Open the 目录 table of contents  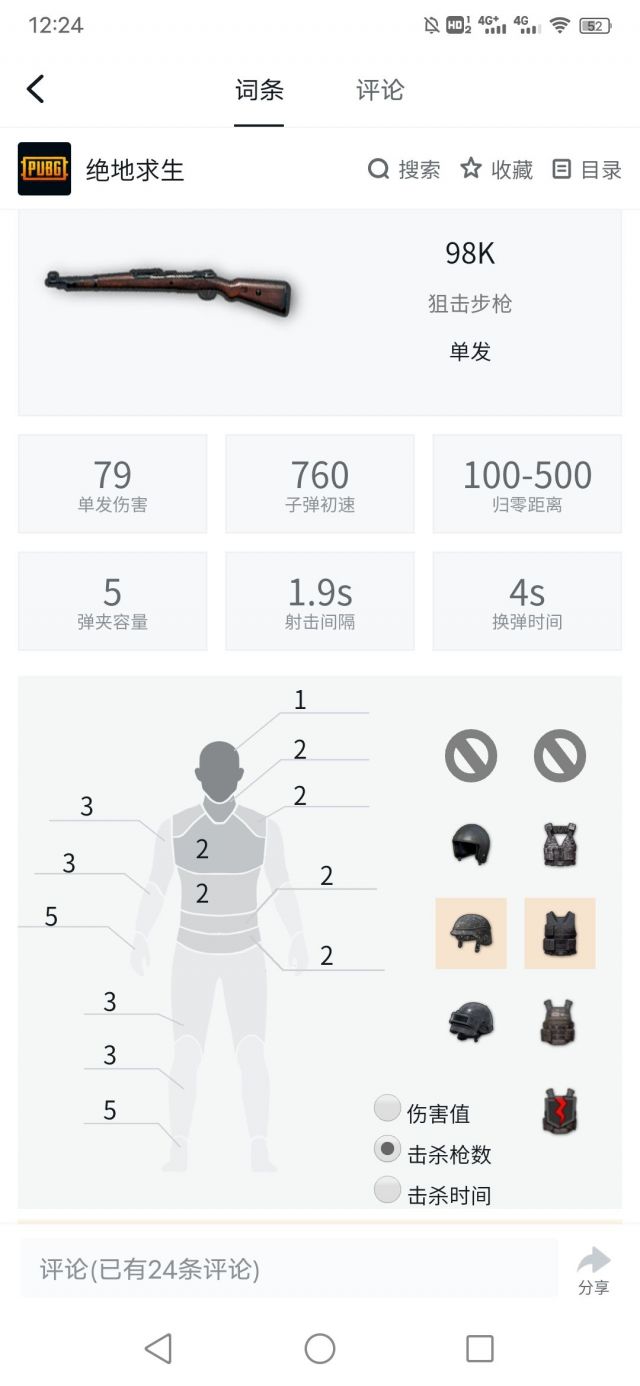[587, 170]
